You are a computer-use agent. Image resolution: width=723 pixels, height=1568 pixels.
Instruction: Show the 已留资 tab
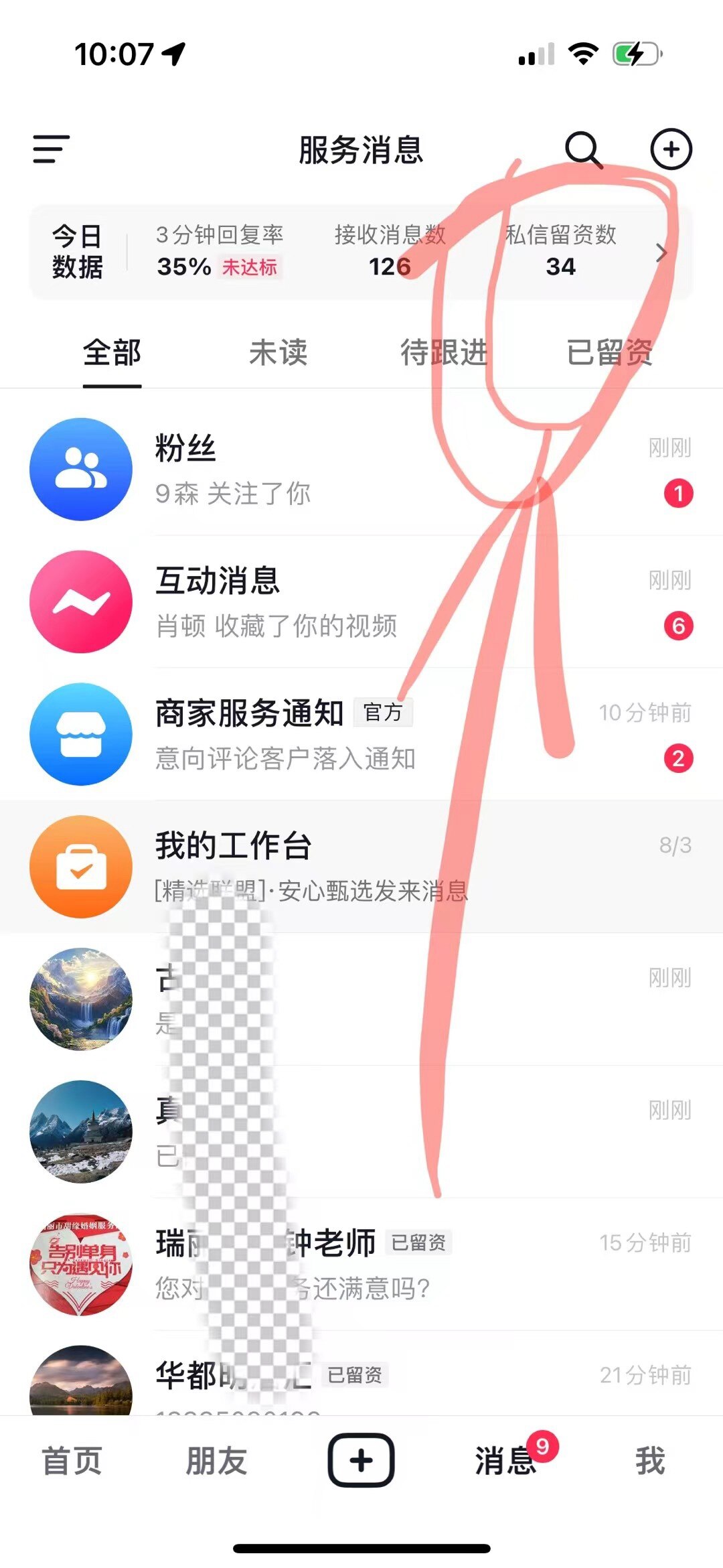pyautogui.click(x=609, y=353)
